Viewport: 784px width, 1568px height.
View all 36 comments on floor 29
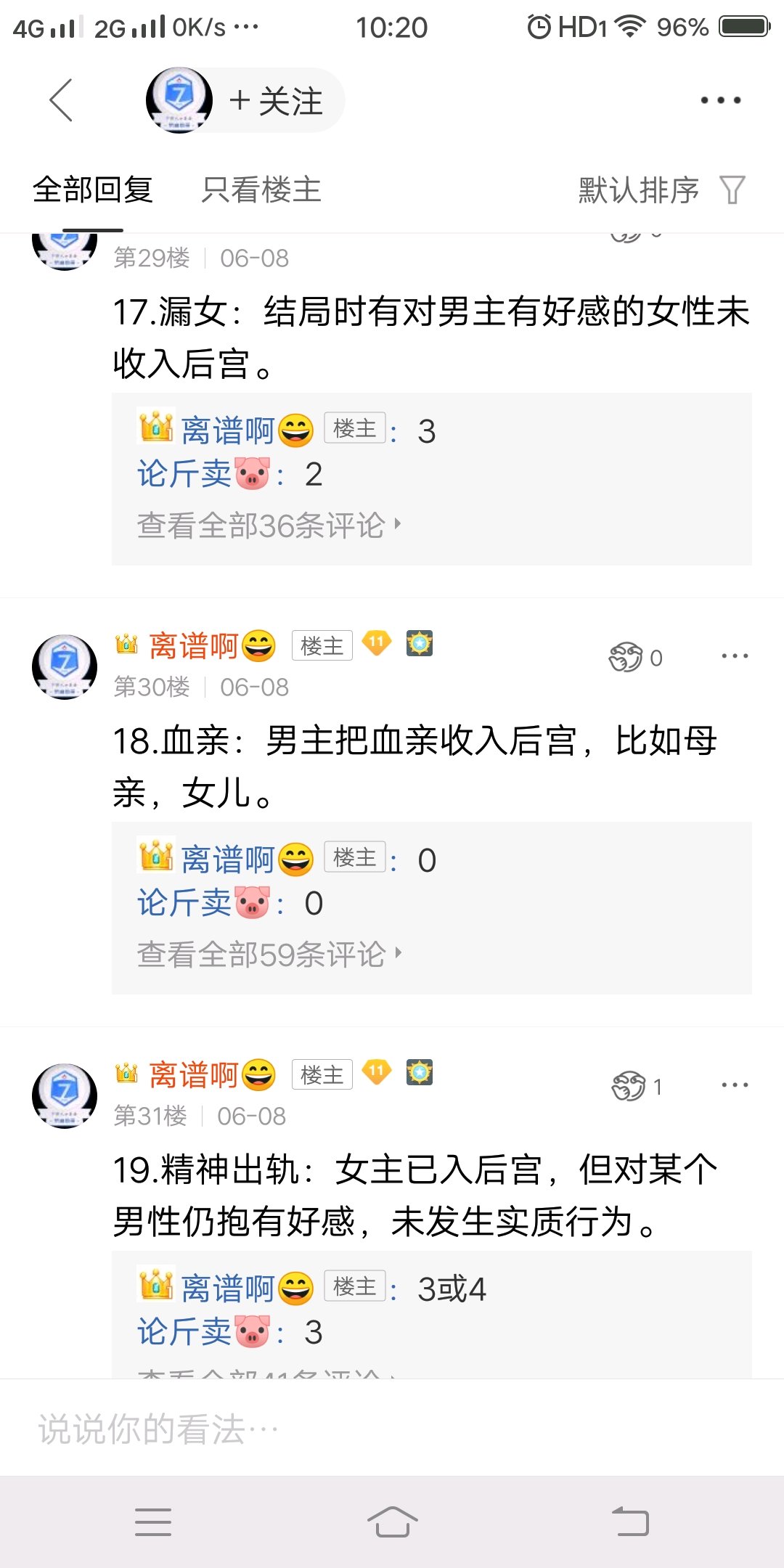tap(269, 525)
